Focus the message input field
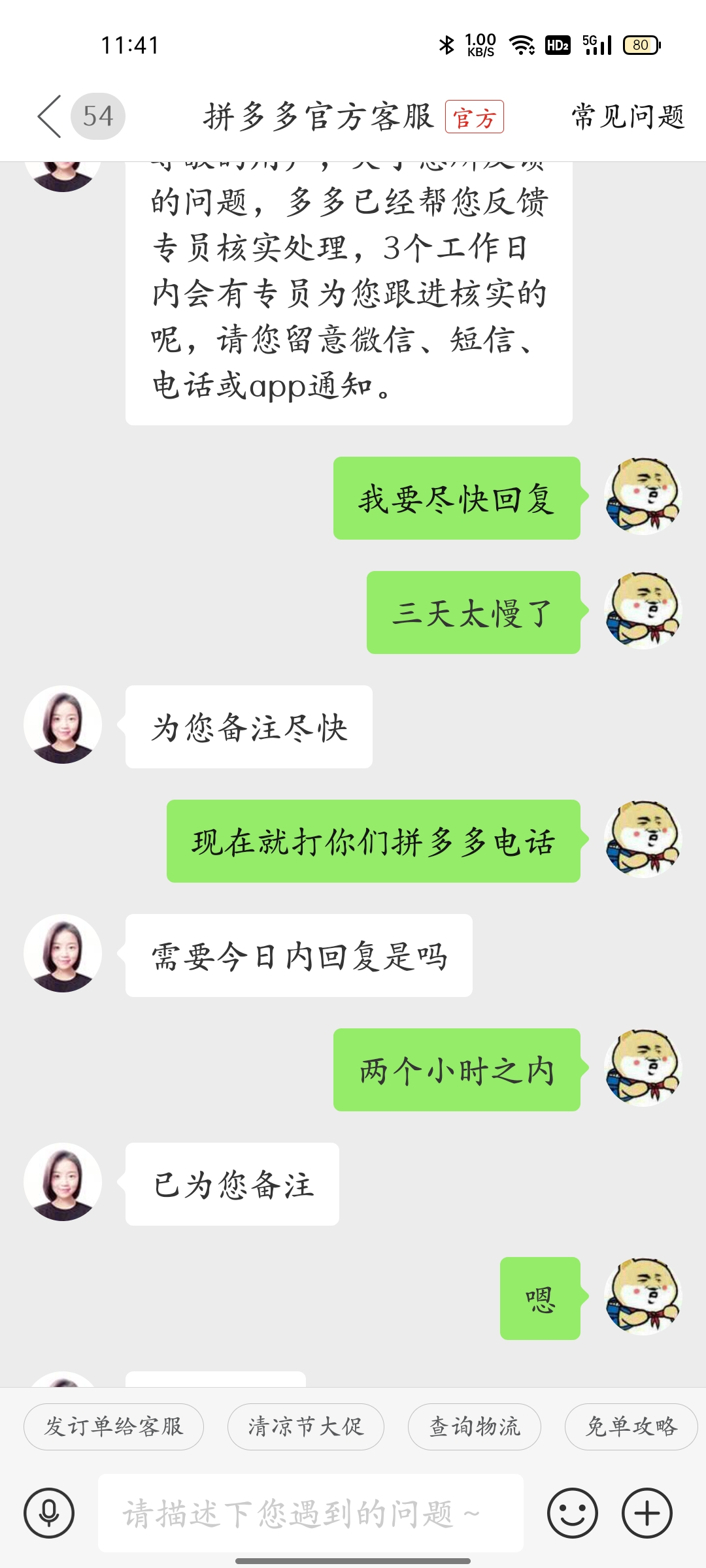The height and width of the screenshot is (1568, 706). pyautogui.click(x=311, y=1512)
